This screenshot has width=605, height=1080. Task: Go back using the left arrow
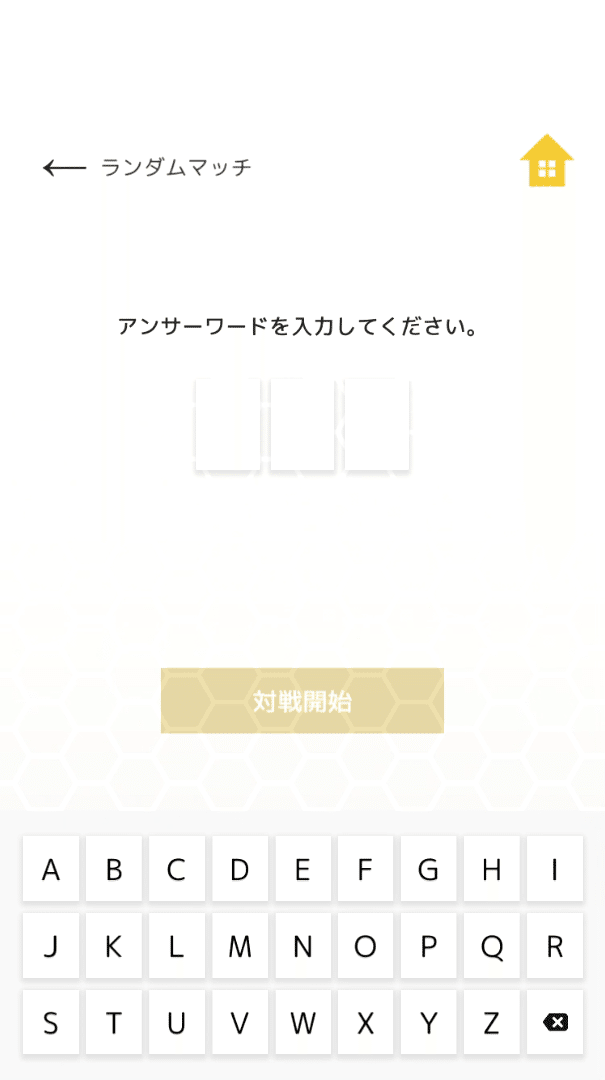pos(64,167)
